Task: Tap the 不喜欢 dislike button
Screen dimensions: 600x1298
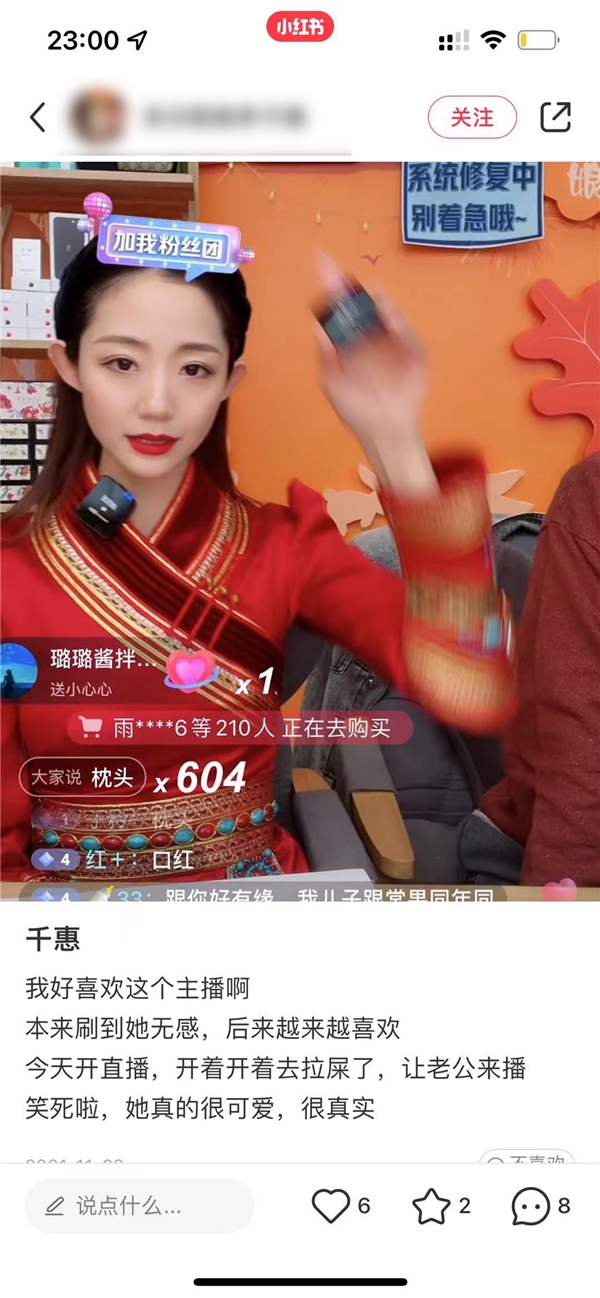Action: click(528, 1160)
